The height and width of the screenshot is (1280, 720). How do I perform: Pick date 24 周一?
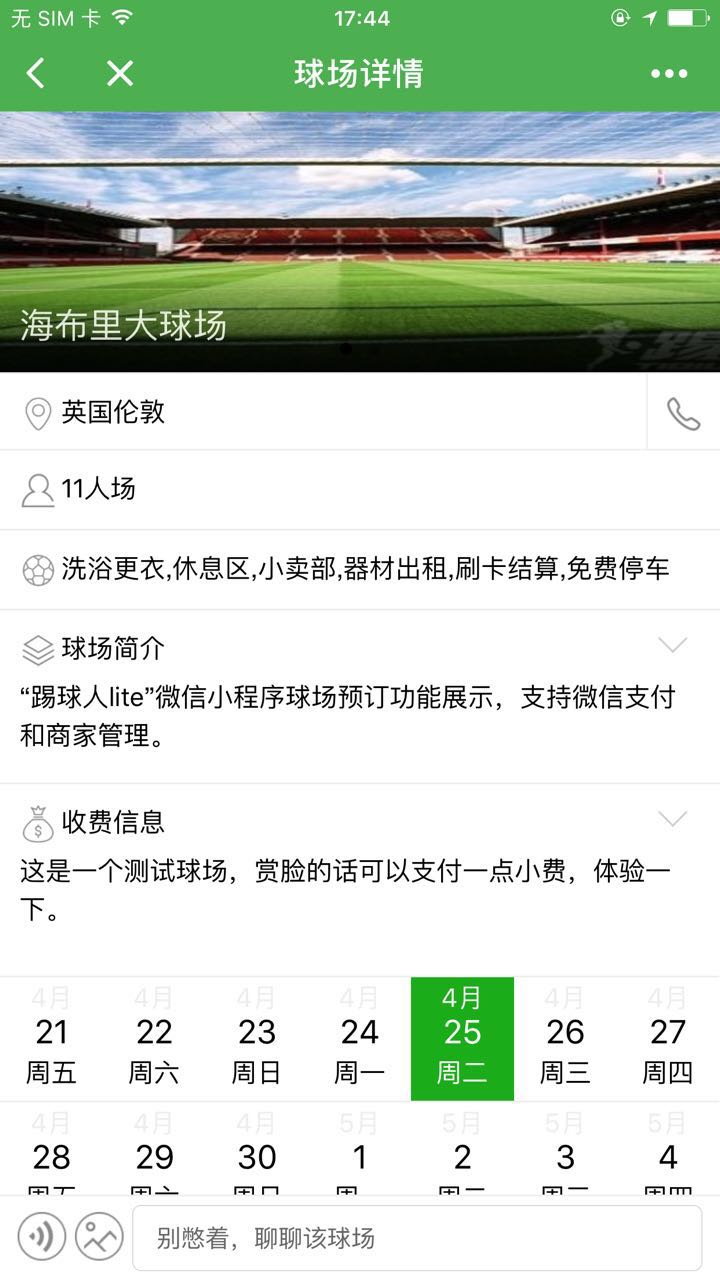360,1038
